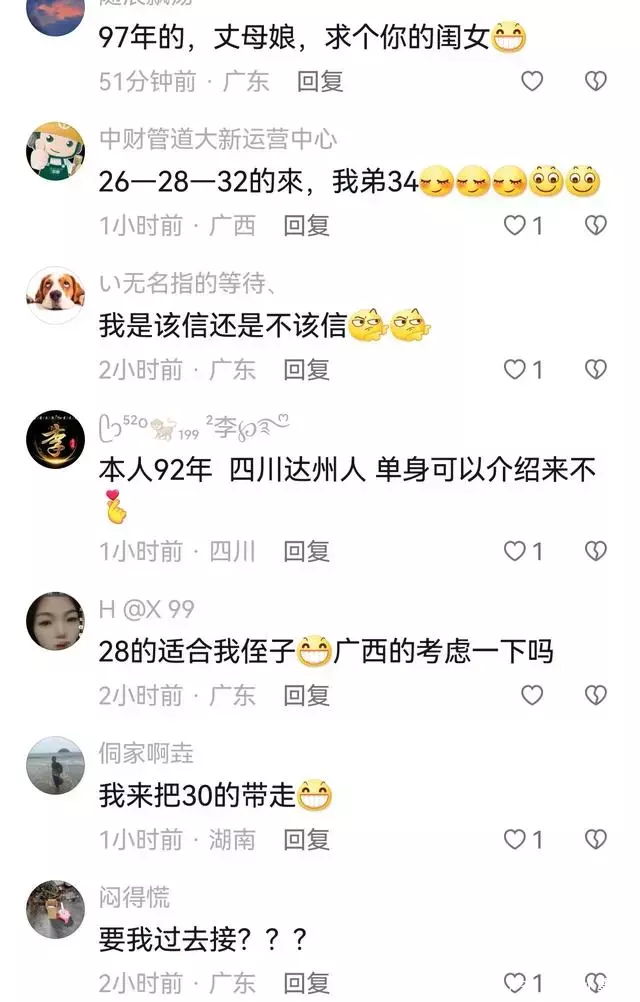This screenshot has height=1002, width=640.
Task: Like the 本人92年 四川达州人 comment
Action: point(516,551)
